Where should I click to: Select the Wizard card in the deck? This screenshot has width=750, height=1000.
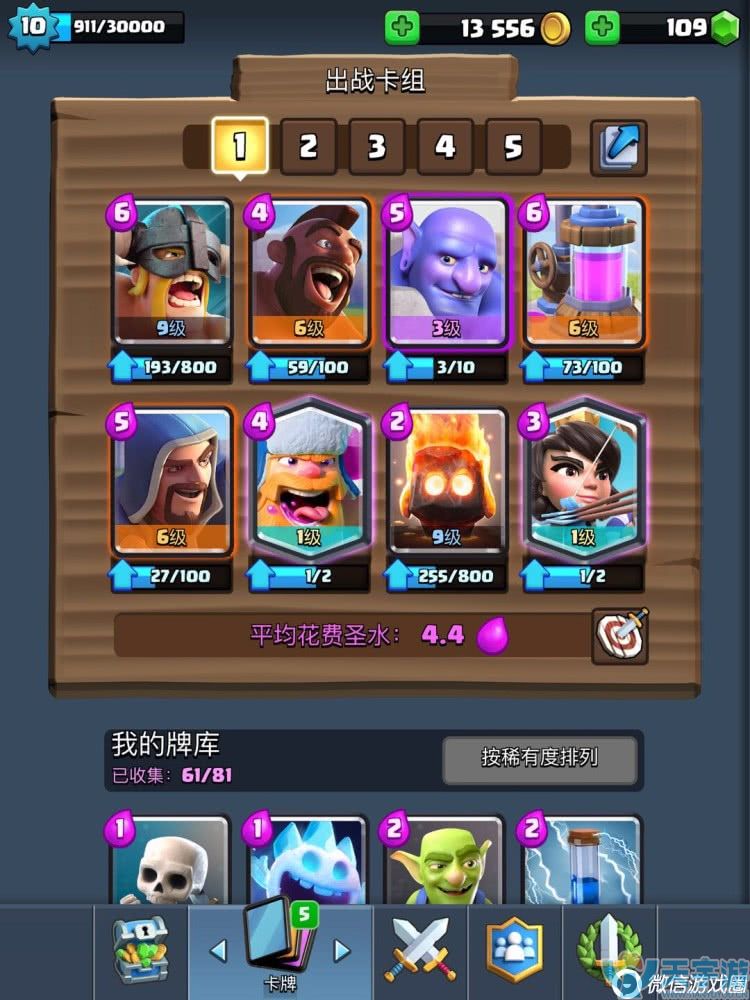172,482
